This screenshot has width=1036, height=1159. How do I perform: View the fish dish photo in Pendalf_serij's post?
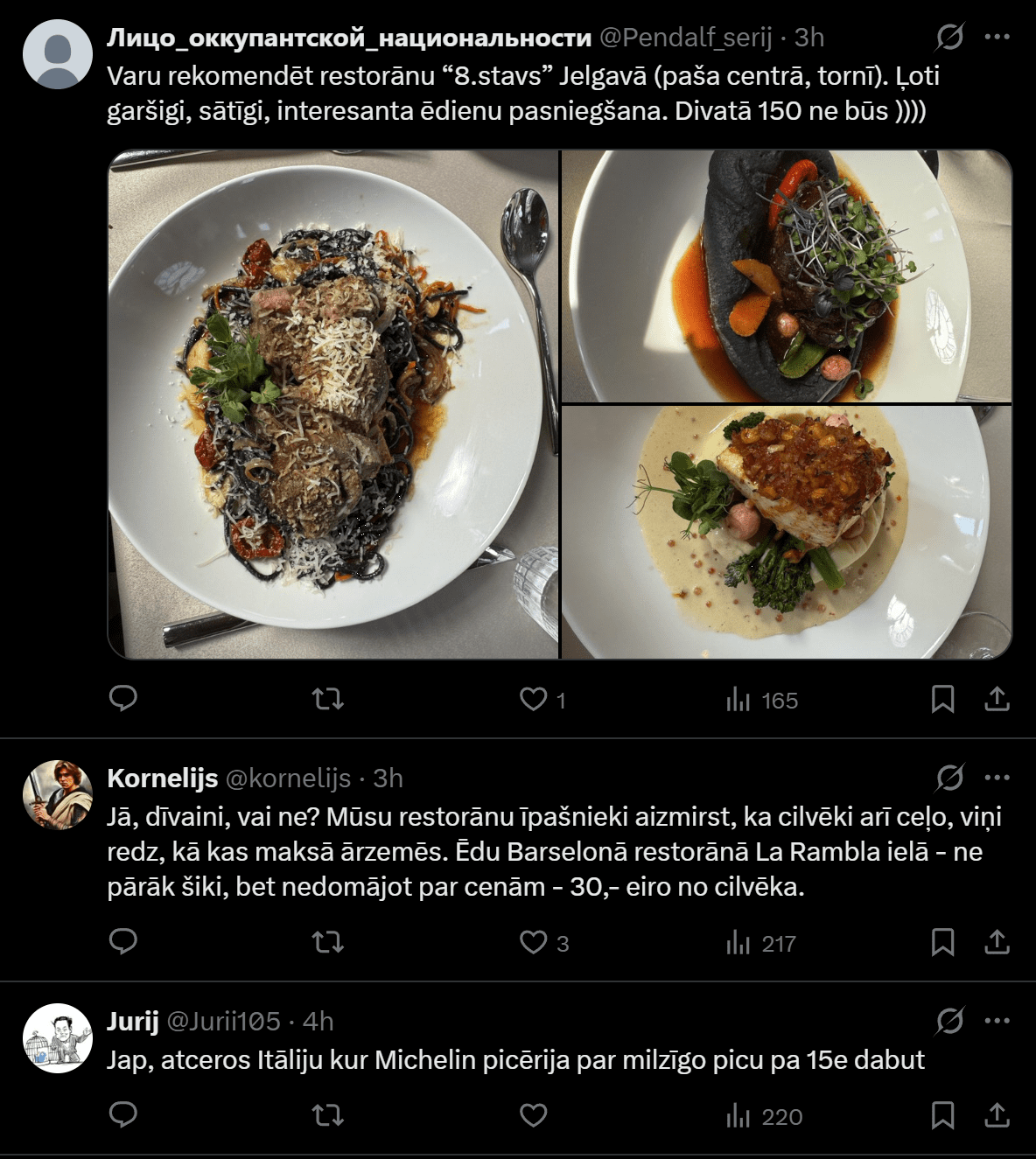click(786, 532)
